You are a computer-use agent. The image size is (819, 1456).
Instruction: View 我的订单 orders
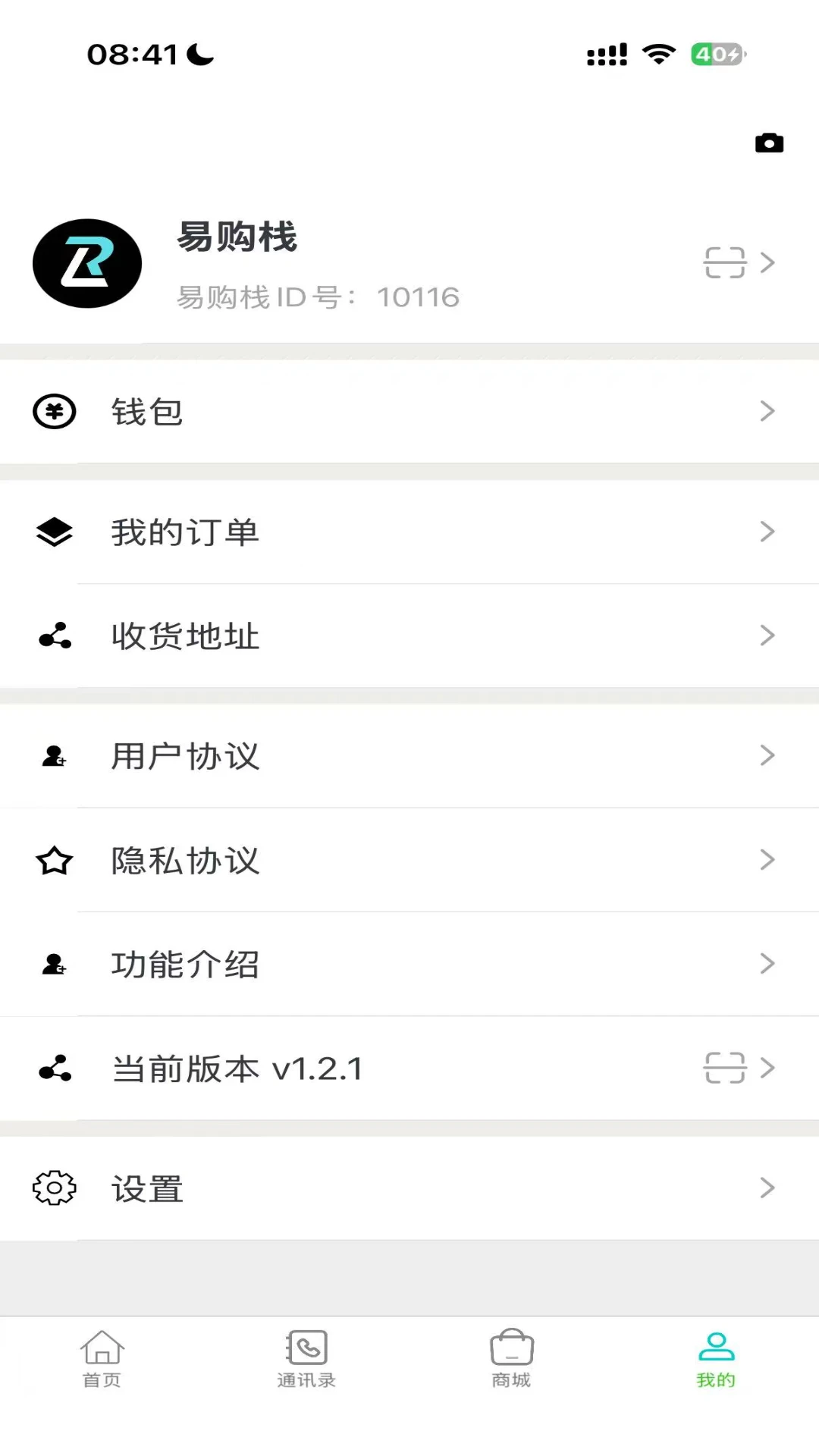coord(409,532)
